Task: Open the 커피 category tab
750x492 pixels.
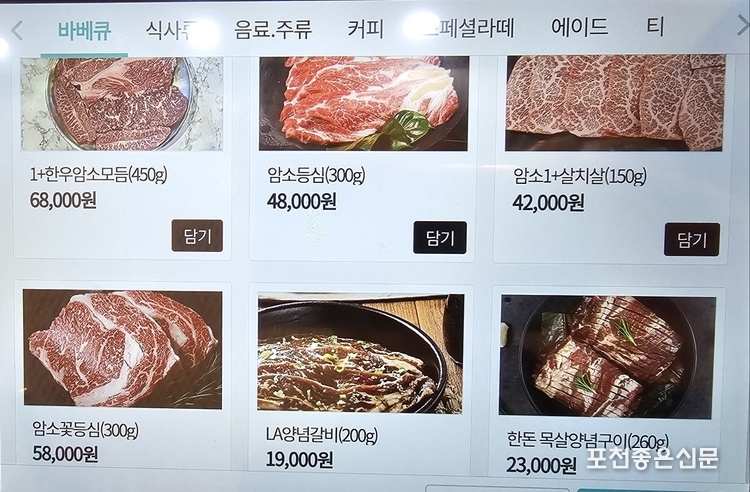Action: pos(365,27)
